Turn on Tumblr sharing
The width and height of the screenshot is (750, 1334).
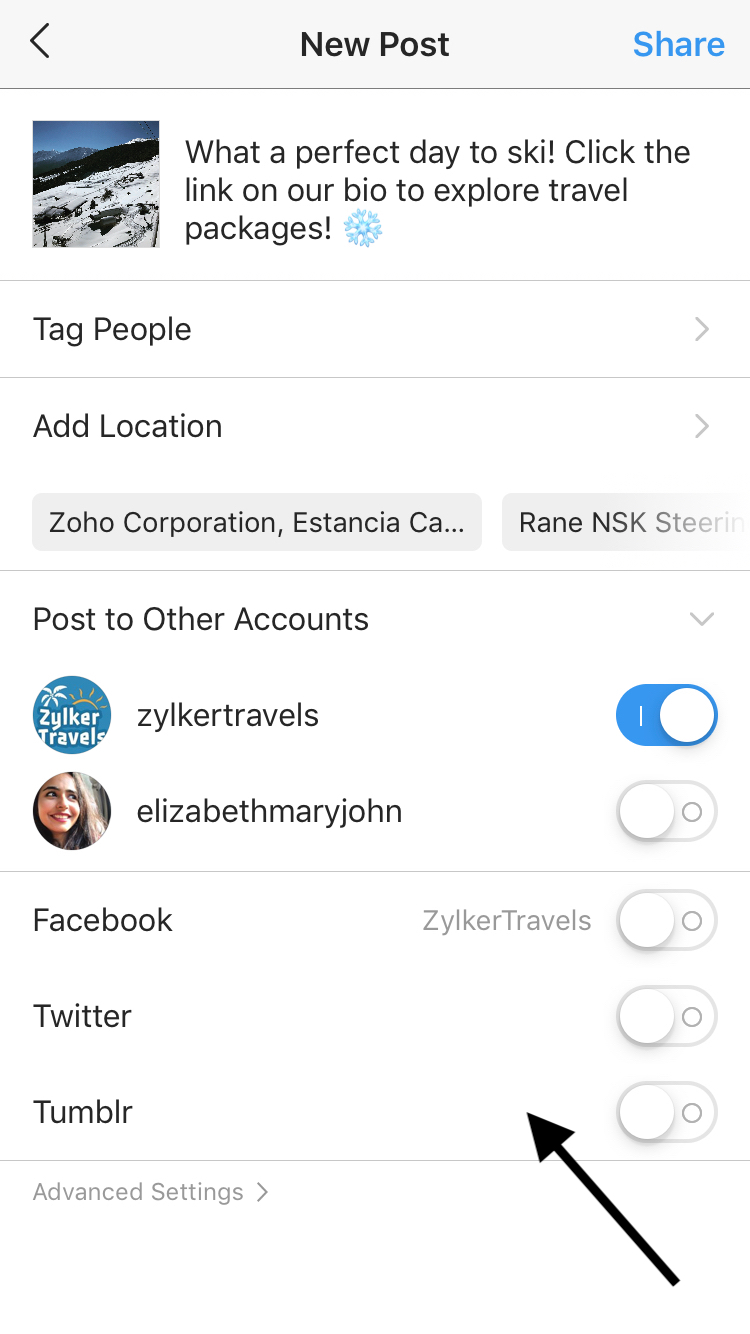(x=666, y=1112)
